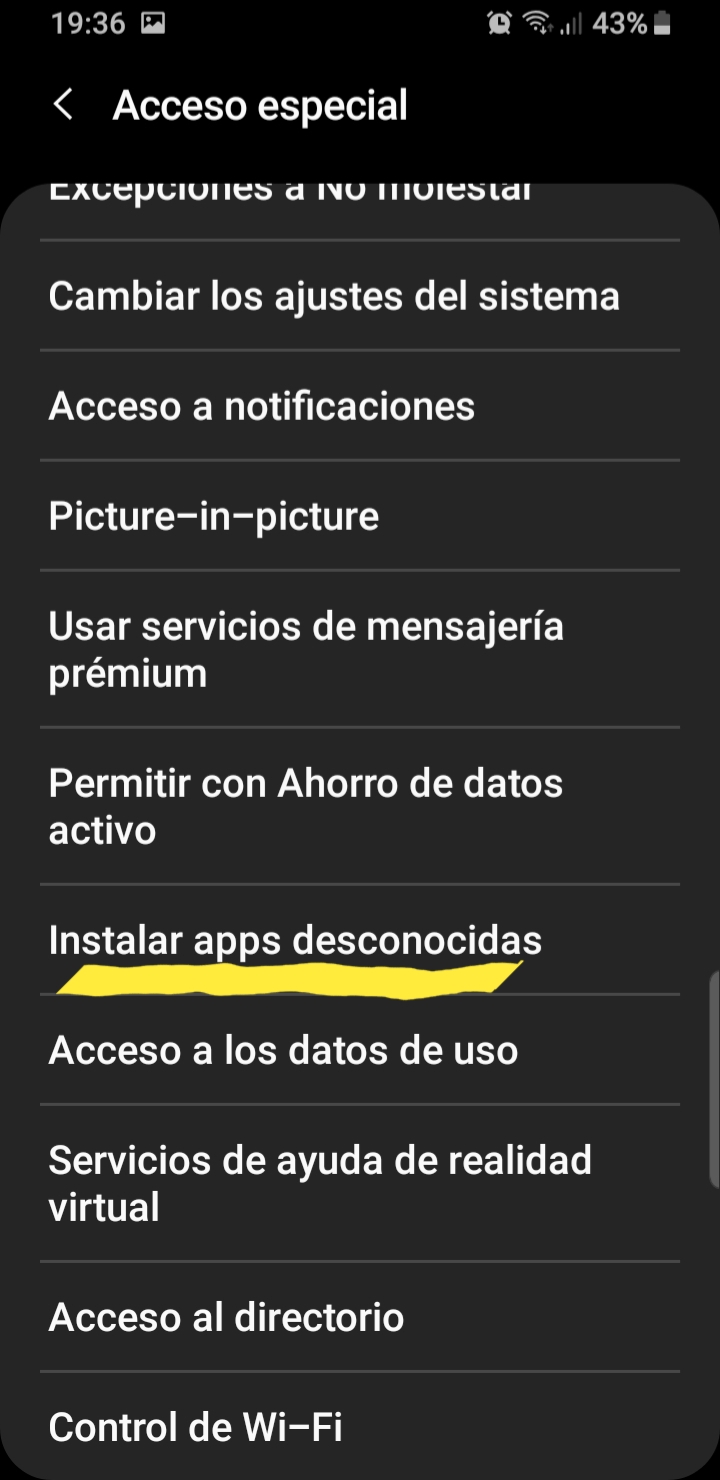Open Instalar apps desconocidas
This screenshot has width=720, height=1480.
(x=294, y=940)
